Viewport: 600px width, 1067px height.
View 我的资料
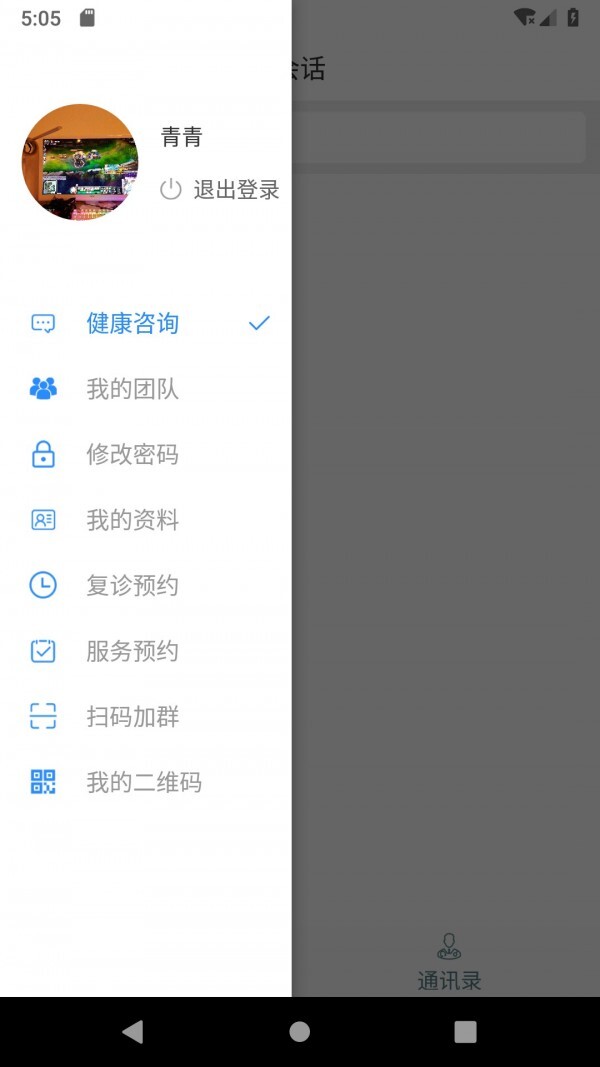[132, 520]
